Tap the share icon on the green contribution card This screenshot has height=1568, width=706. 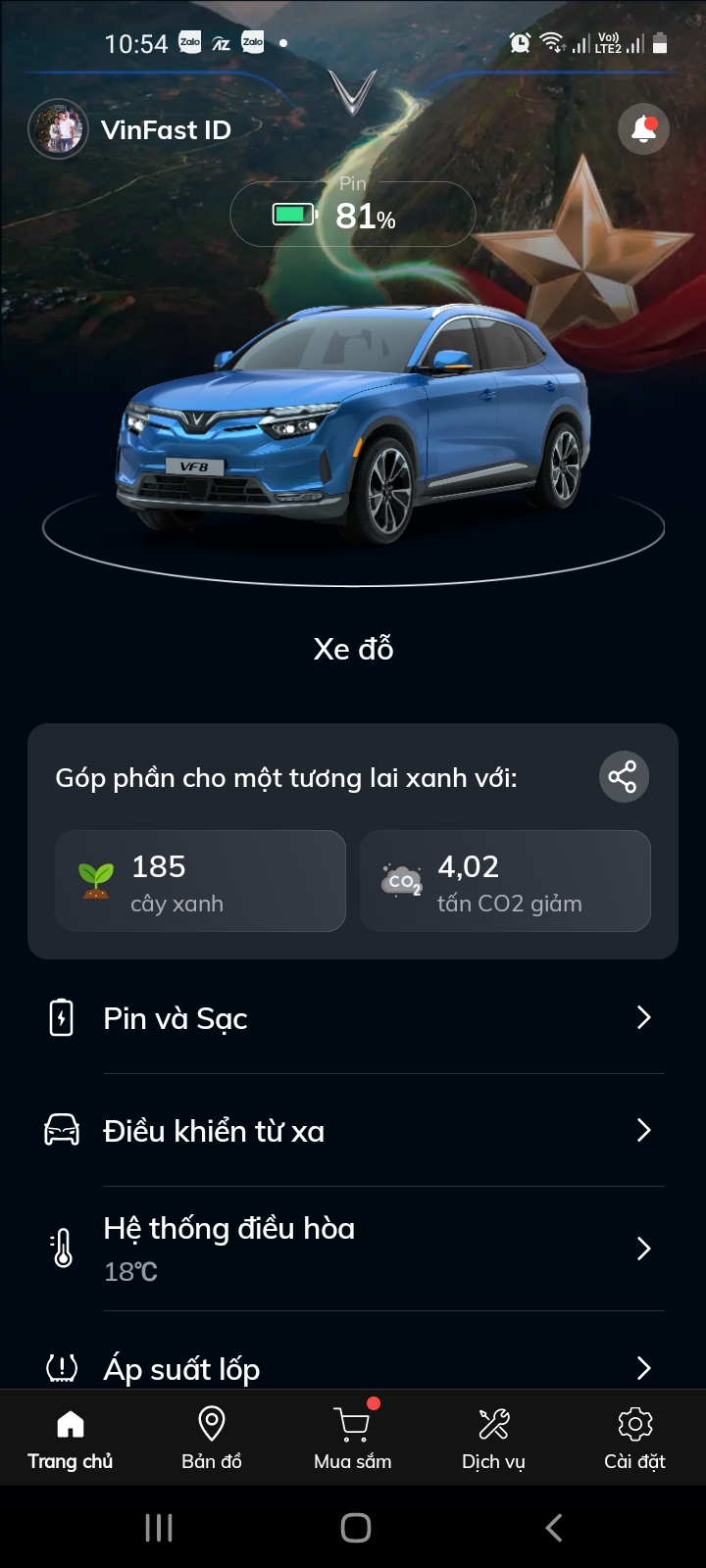pyautogui.click(x=624, y=776)
